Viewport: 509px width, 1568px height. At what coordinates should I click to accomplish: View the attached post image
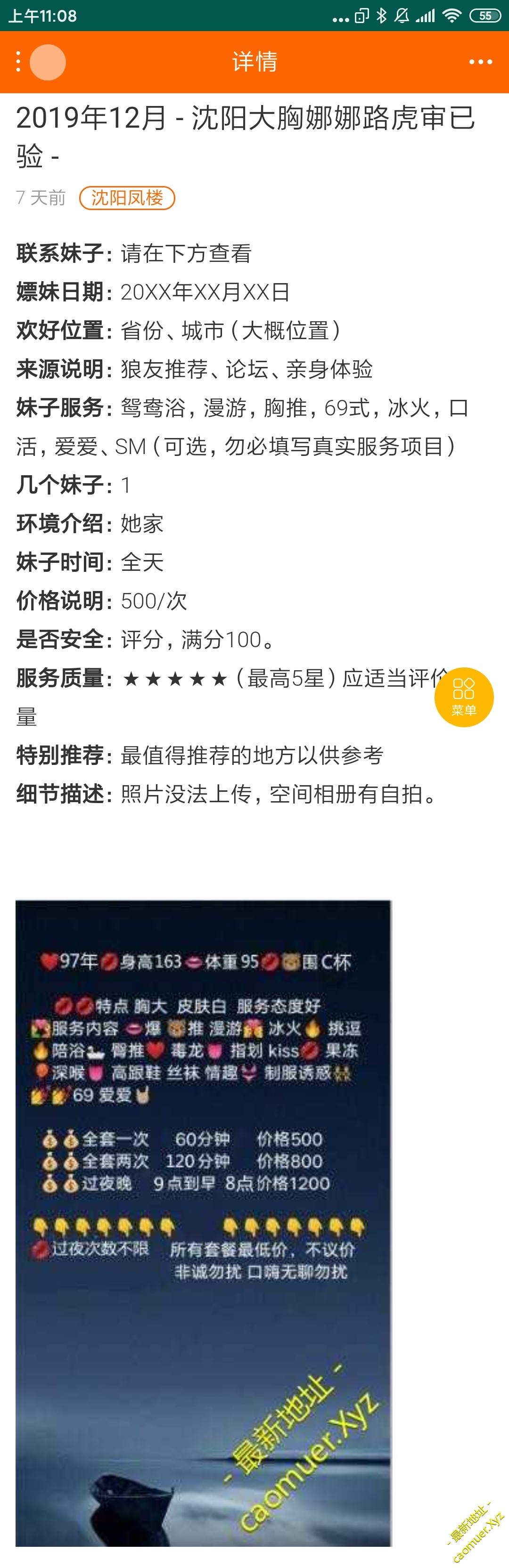[x=203, y=1224]
